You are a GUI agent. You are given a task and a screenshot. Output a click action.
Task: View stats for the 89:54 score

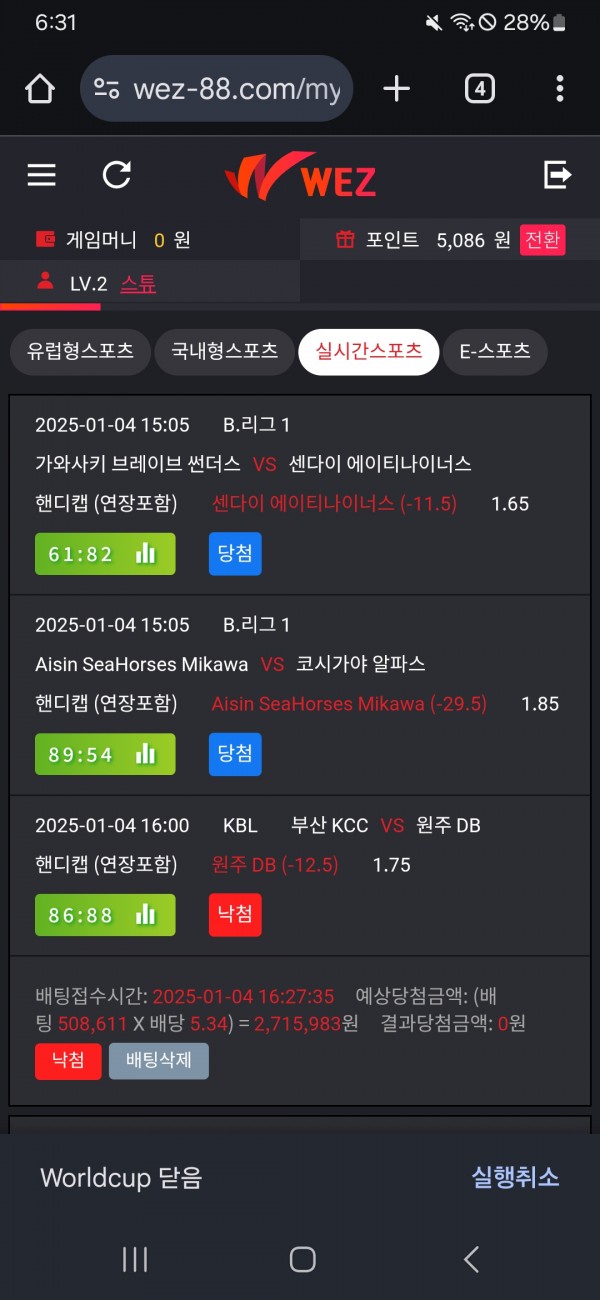point(105,754)
